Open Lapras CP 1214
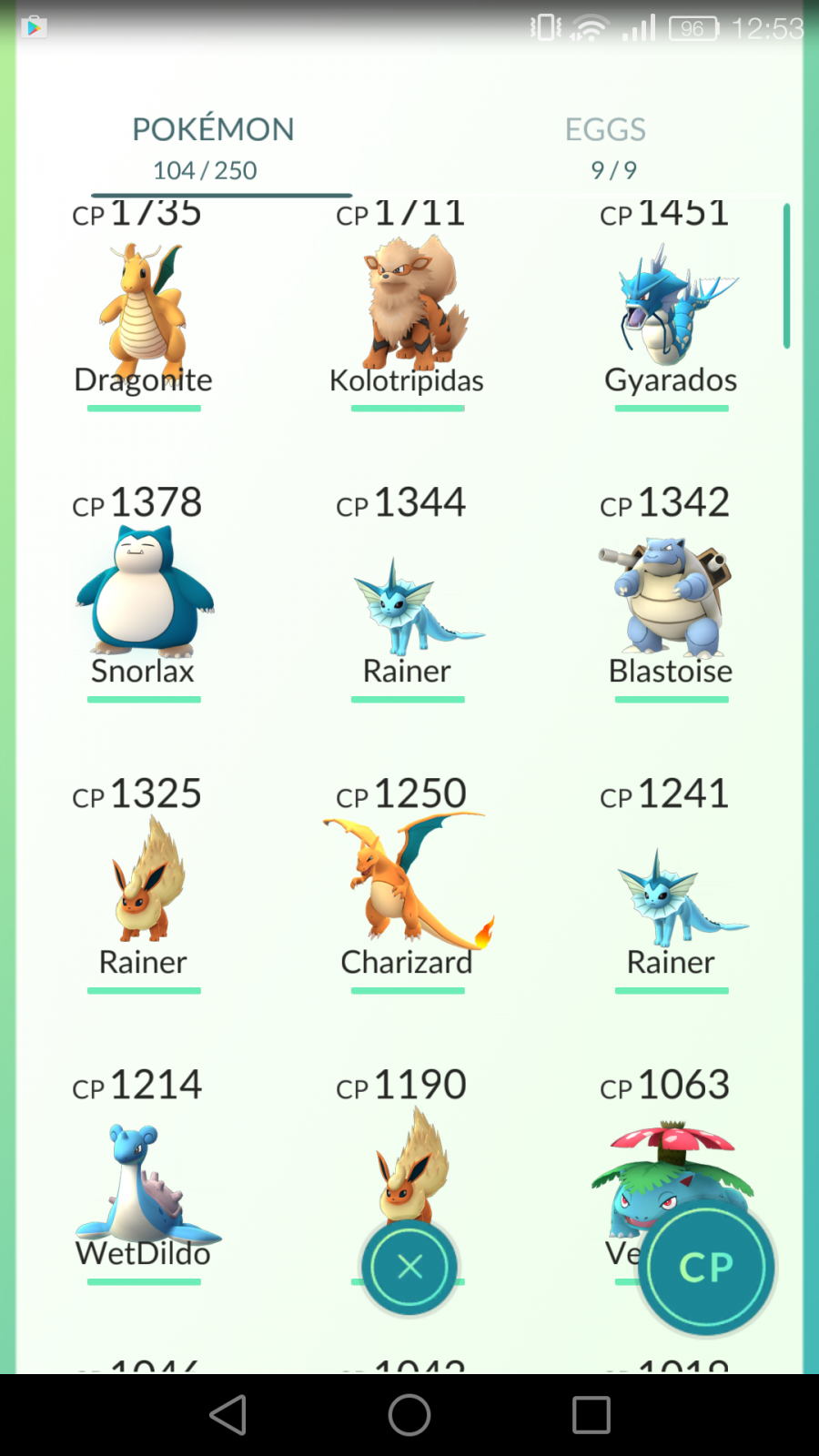 [x=143, y=1176]
